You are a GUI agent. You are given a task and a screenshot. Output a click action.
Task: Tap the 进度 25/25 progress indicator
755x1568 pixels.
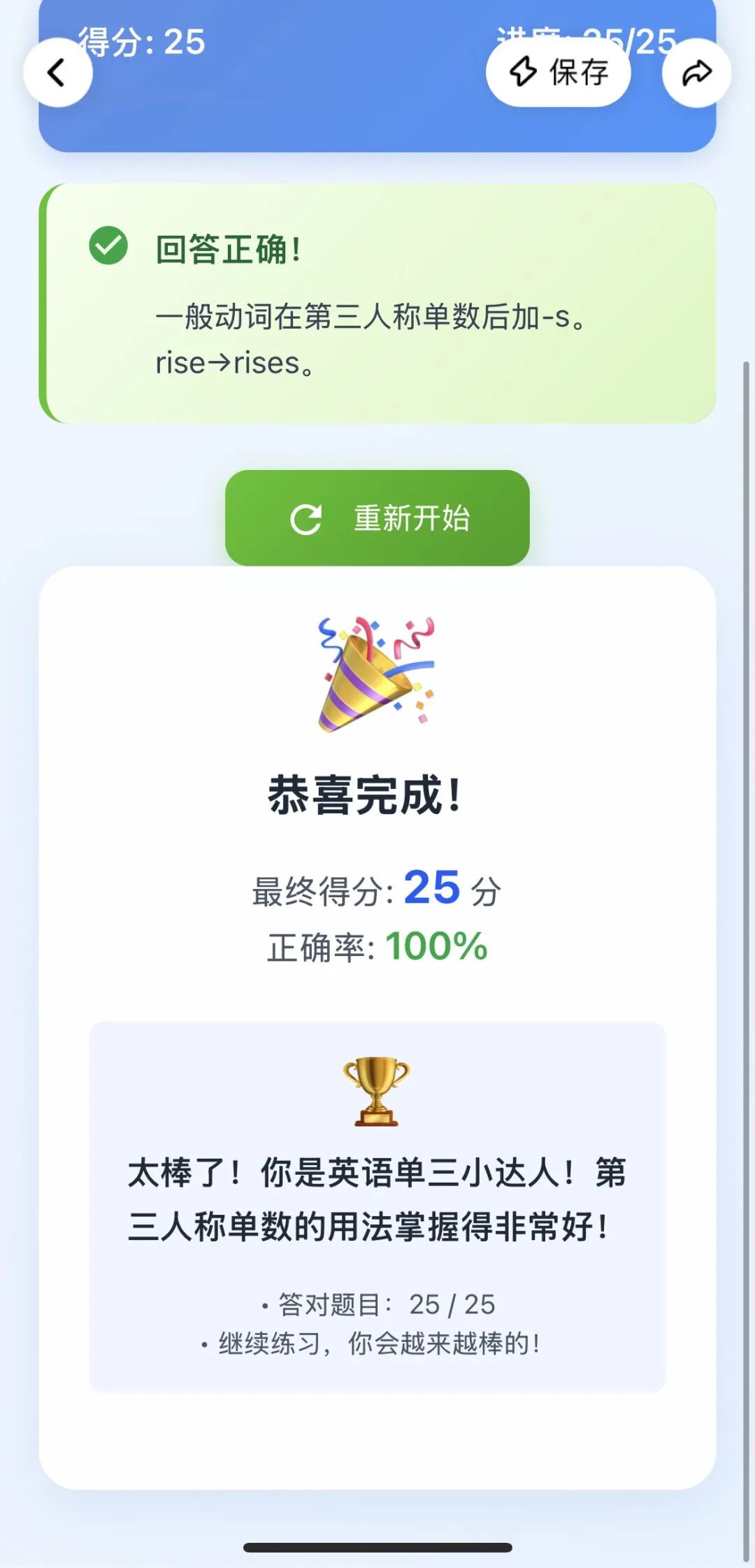tap(587, 40)
